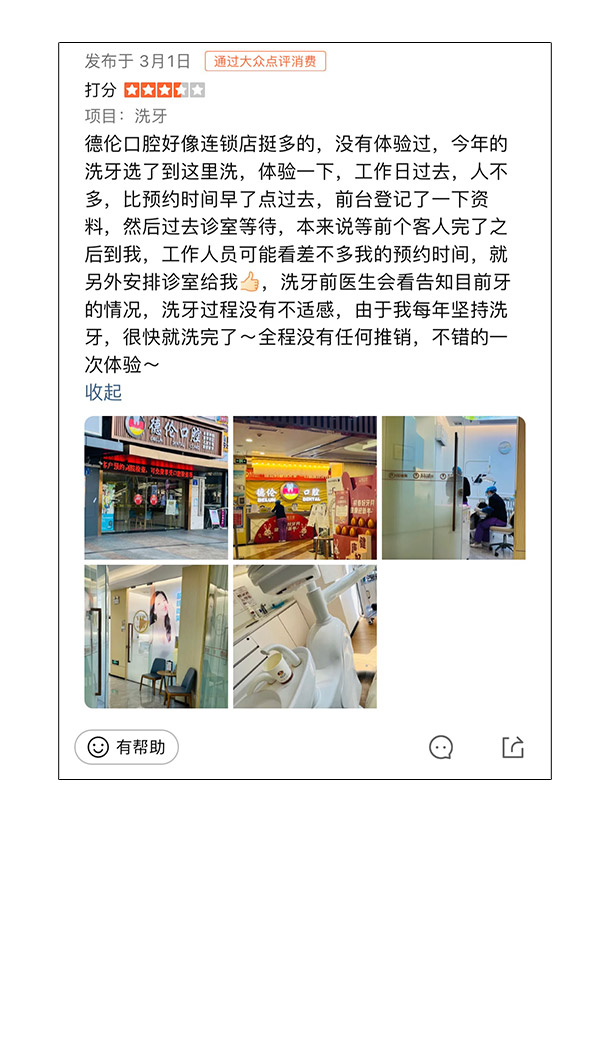The width and height of the screenshot is (609, 1062).
Task: Mark the review as 有帮助
Action: tap(127, 747)
